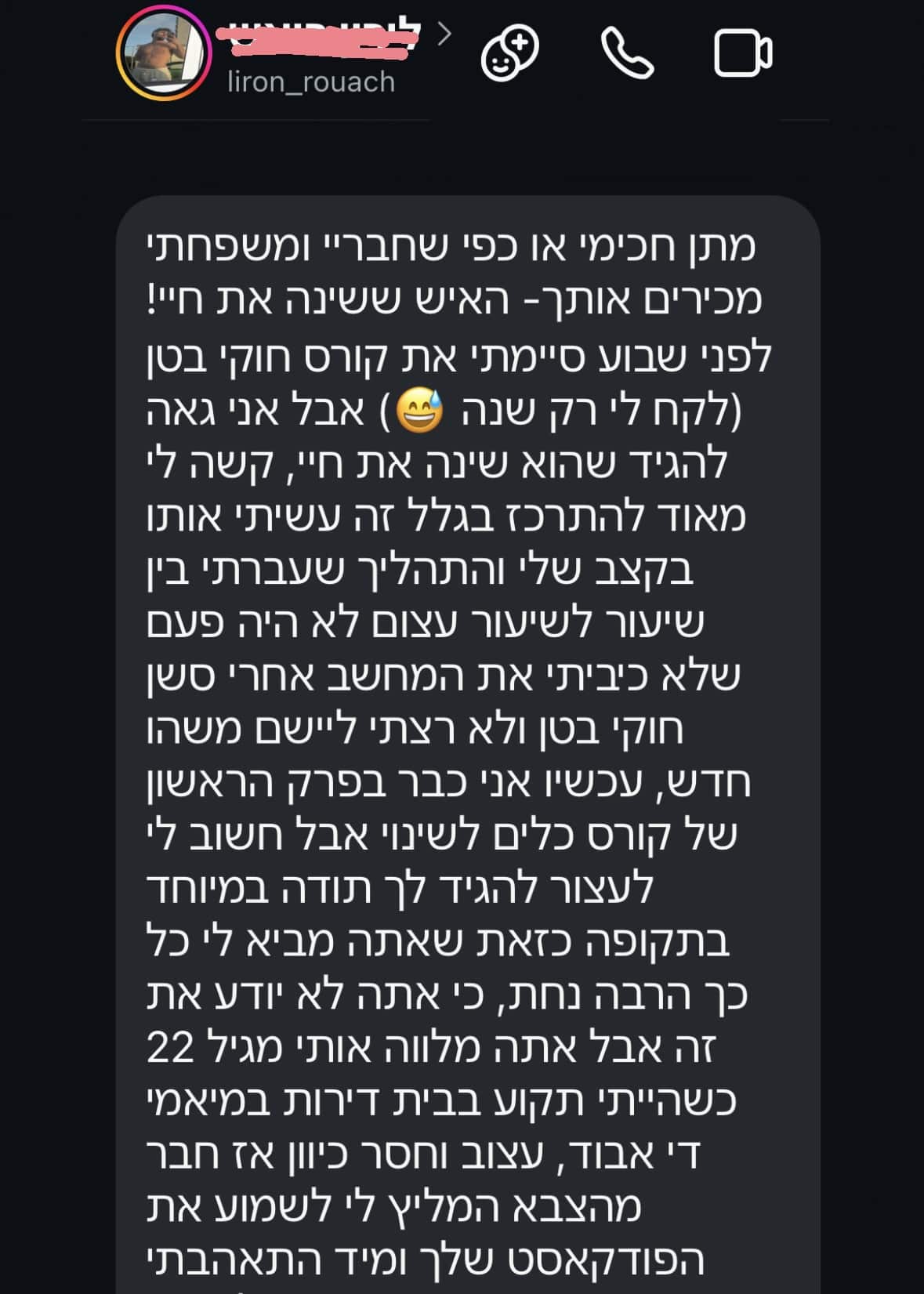Viewport: 924px width, 1294px height.
Task: Open liron_rouach's profile picture story
Action: click(x=164, y=53)
